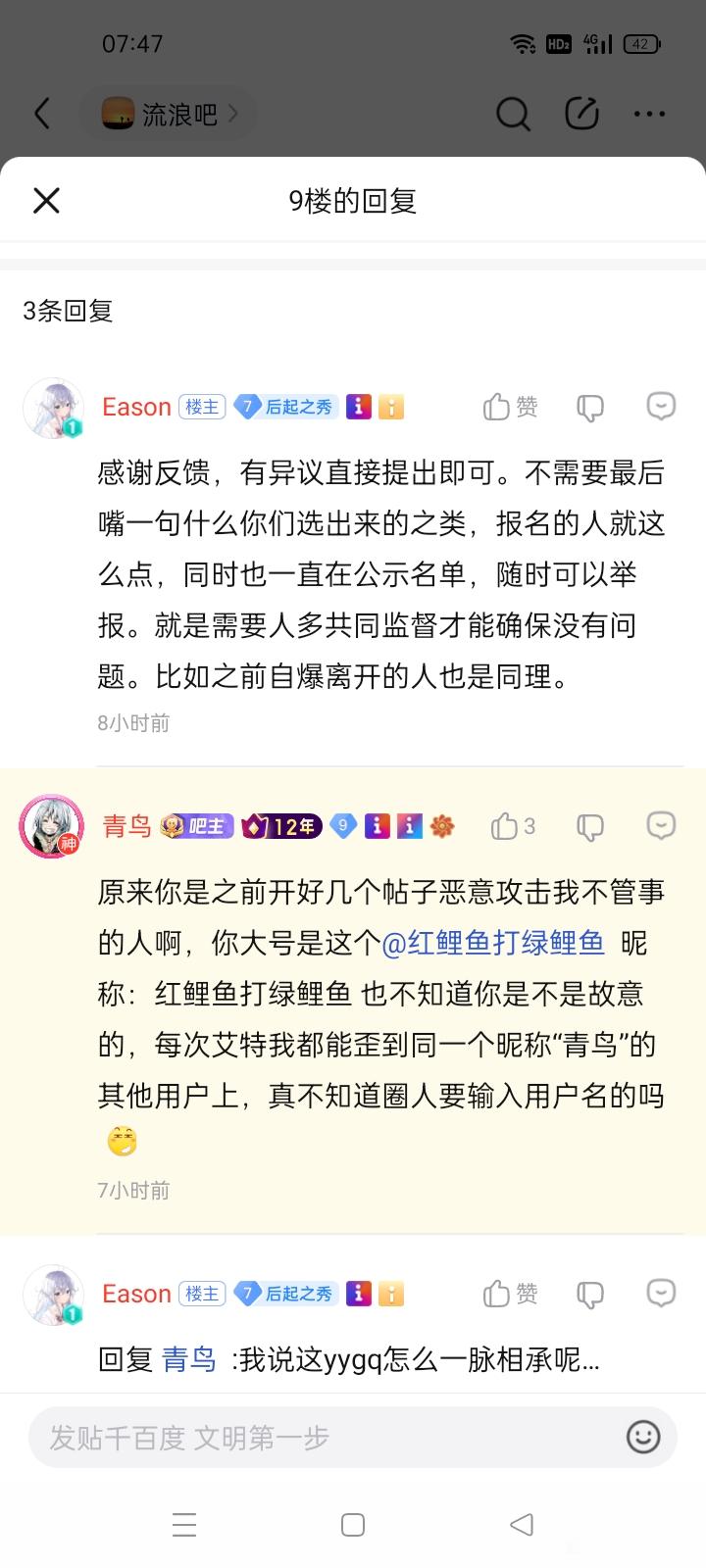Dislike Eason's reply to 青鸟 about yygq

tap(590, 1295)
